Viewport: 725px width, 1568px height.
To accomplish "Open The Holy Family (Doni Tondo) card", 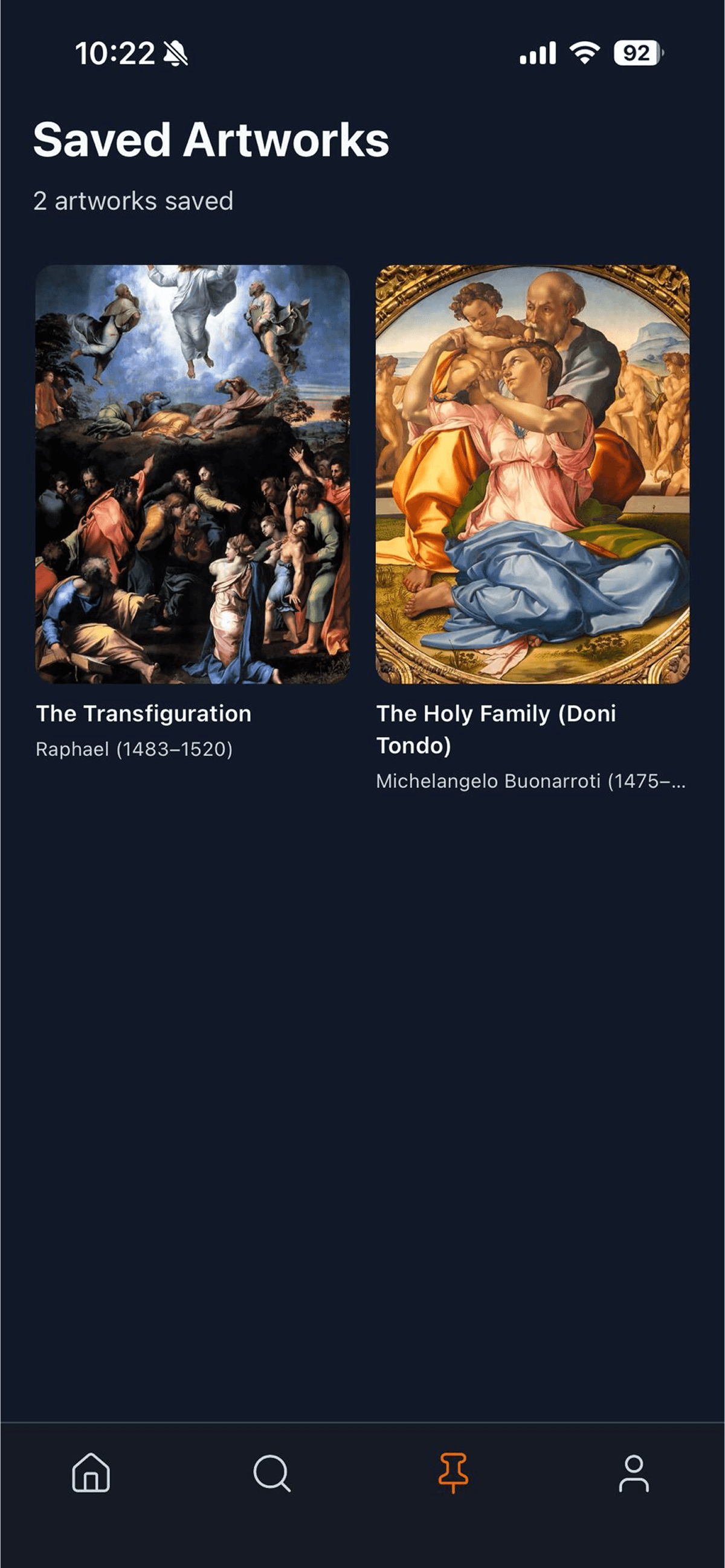I will [x=532, y=475].
